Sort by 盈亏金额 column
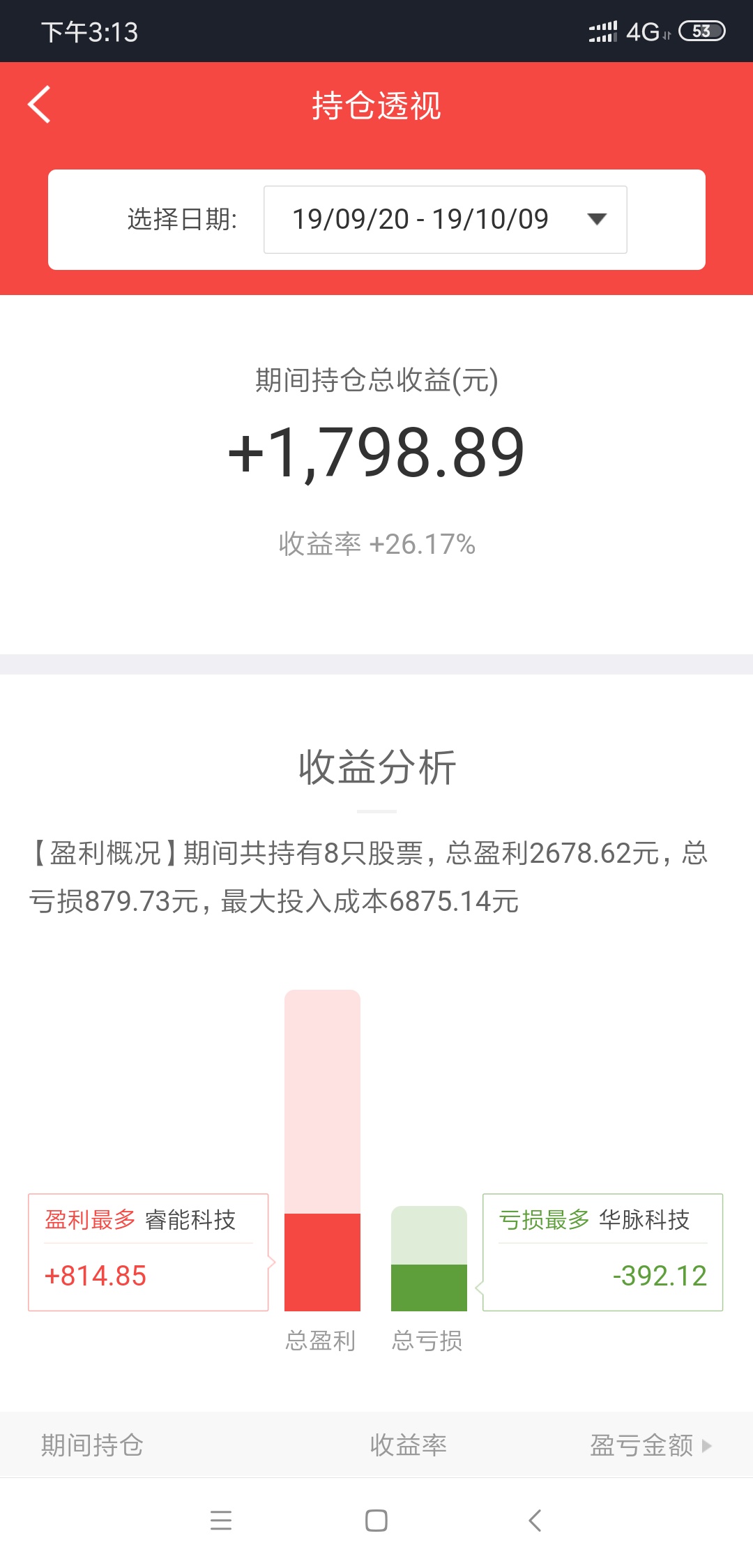753x1568 pixels. [651, 1445]
